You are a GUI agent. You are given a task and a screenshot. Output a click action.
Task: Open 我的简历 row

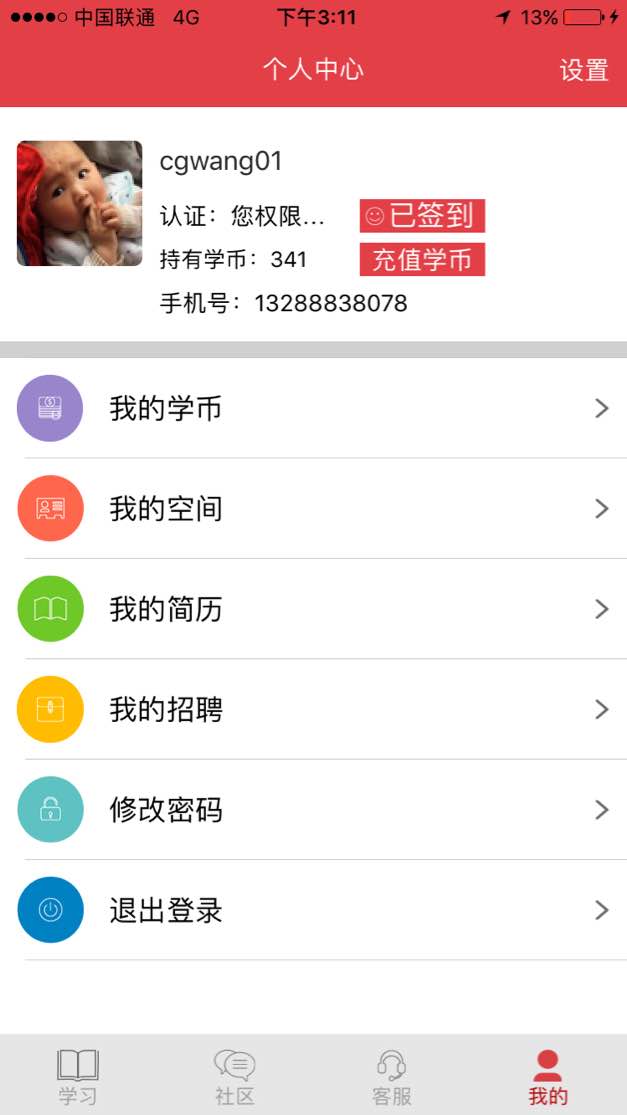pos(313,609)
